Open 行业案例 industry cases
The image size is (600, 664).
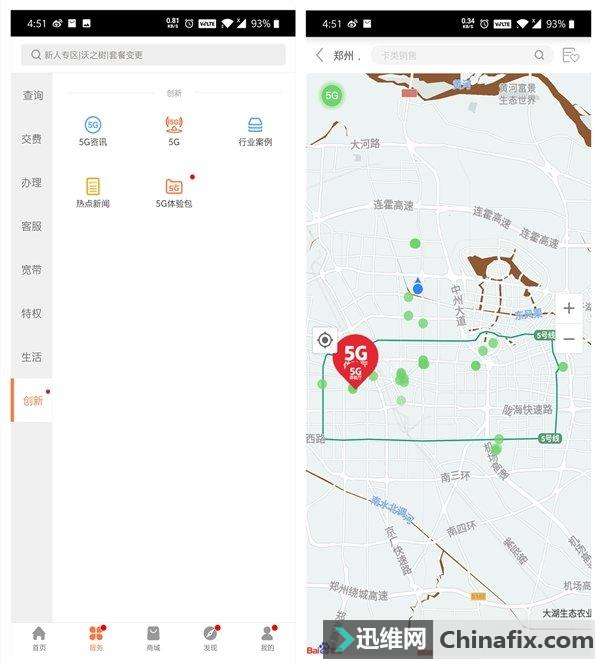[x=255, y=130]
